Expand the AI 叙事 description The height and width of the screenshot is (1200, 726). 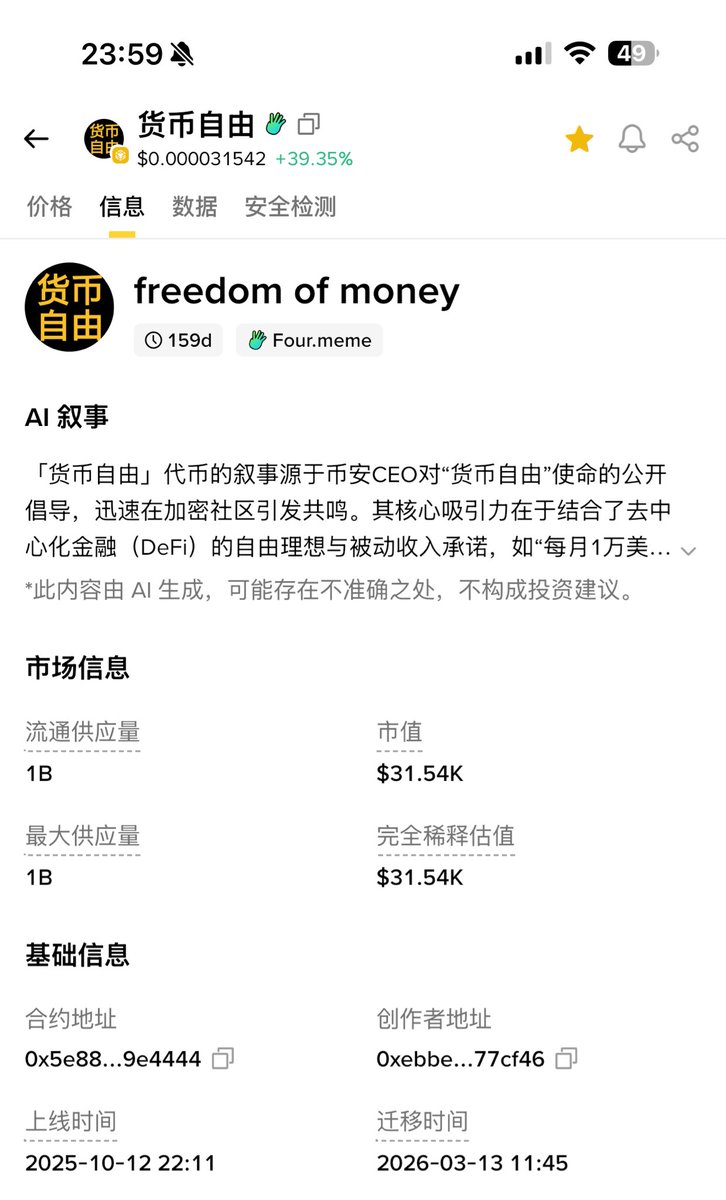[689, 550]
